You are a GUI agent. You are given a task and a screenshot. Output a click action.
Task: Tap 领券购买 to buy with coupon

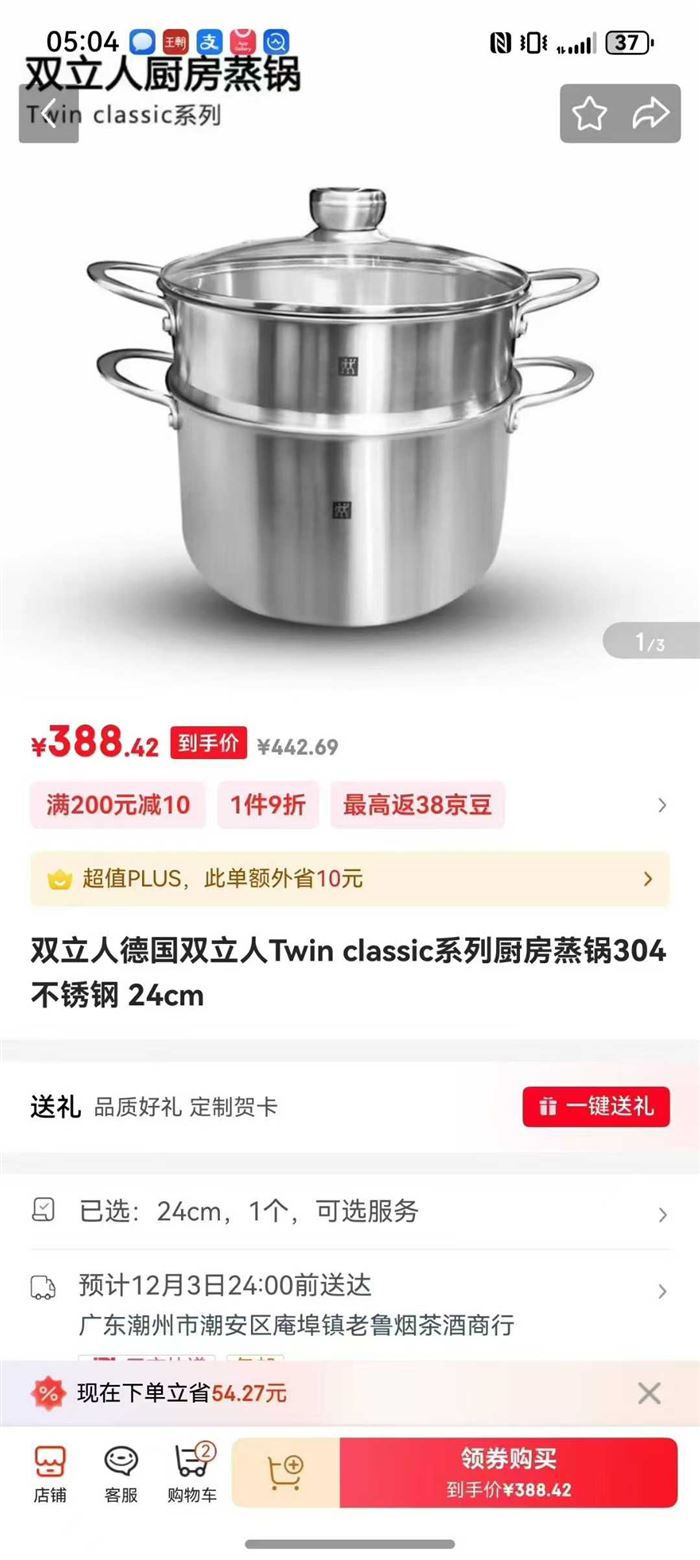(508, 1473)
